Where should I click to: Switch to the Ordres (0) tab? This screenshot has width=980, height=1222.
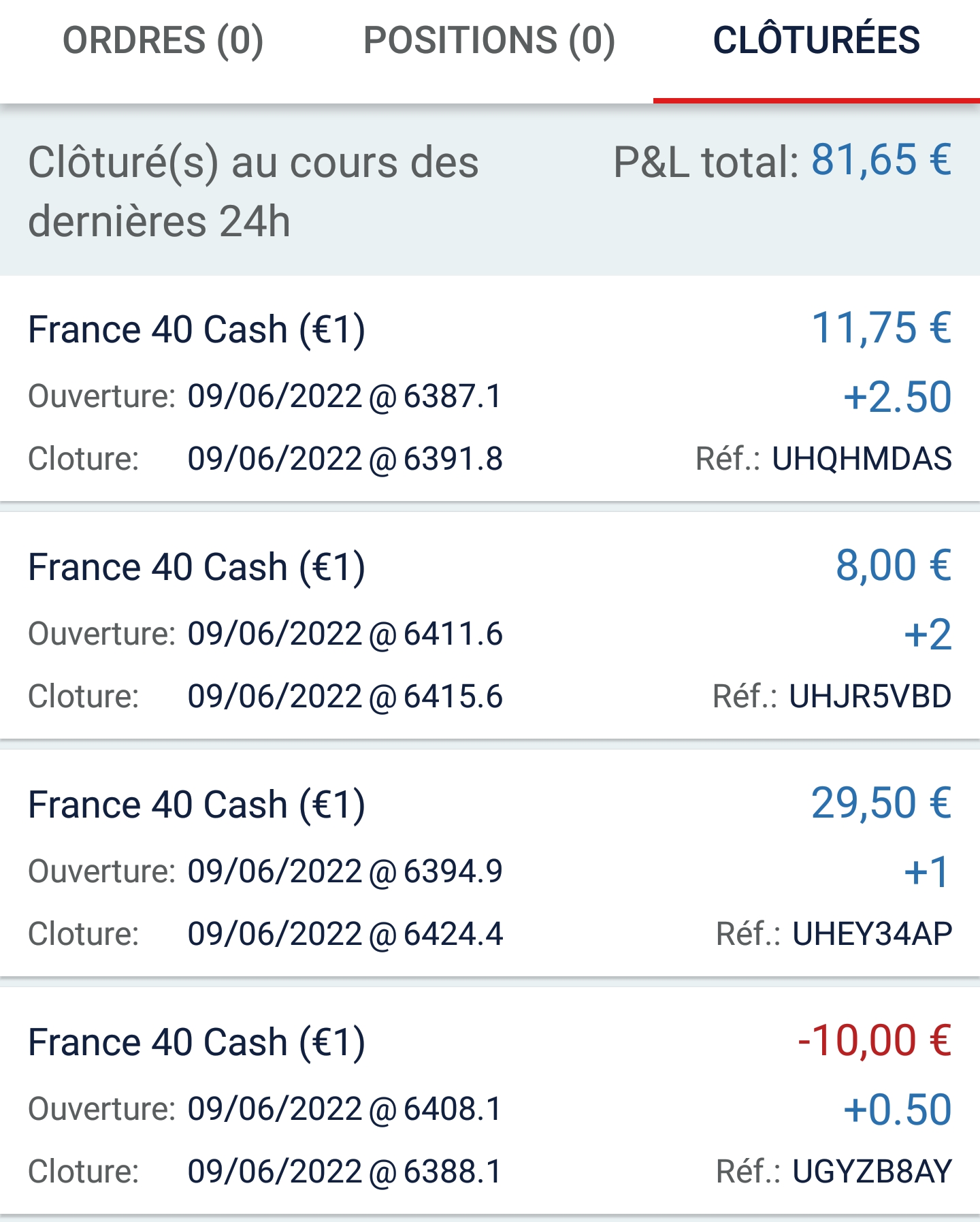[x=163, y=41]
